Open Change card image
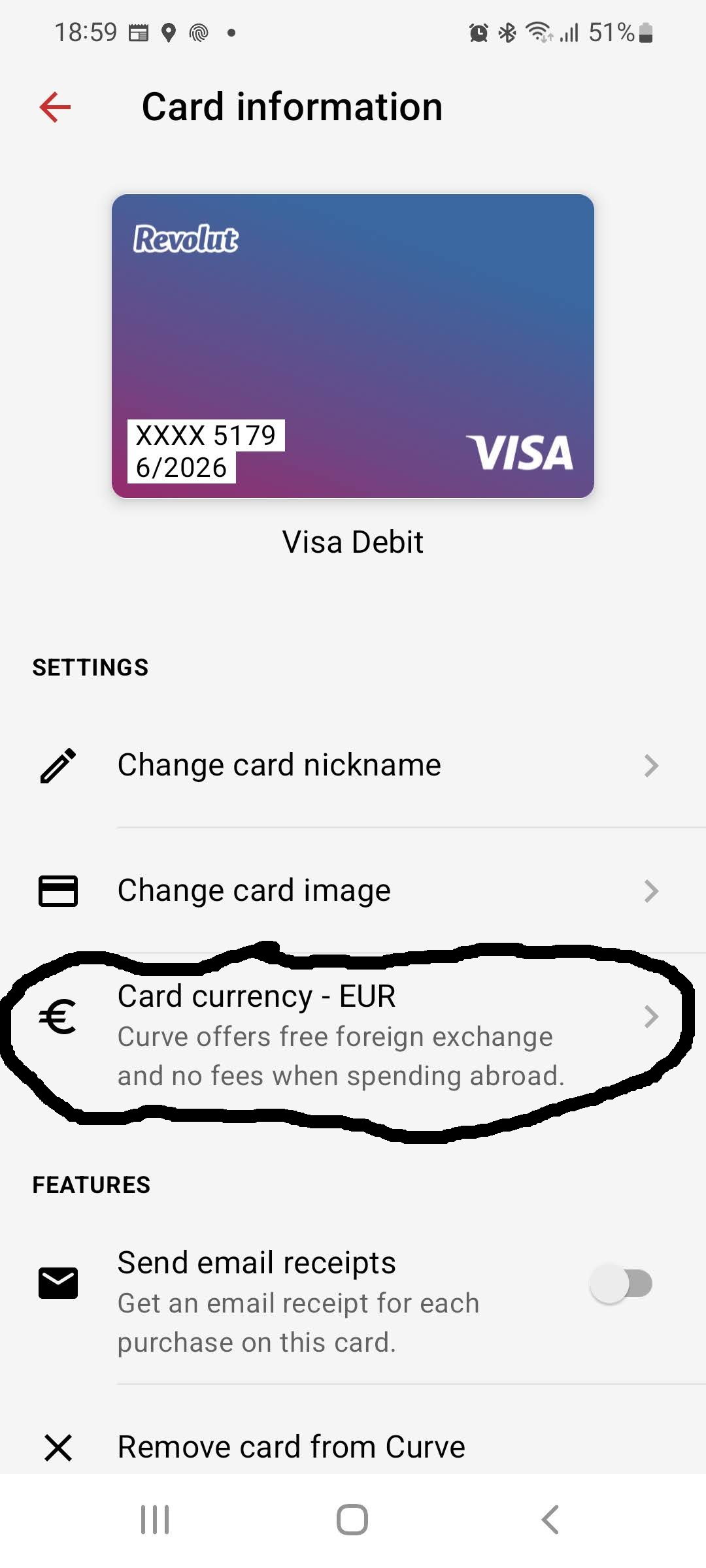 353,890
